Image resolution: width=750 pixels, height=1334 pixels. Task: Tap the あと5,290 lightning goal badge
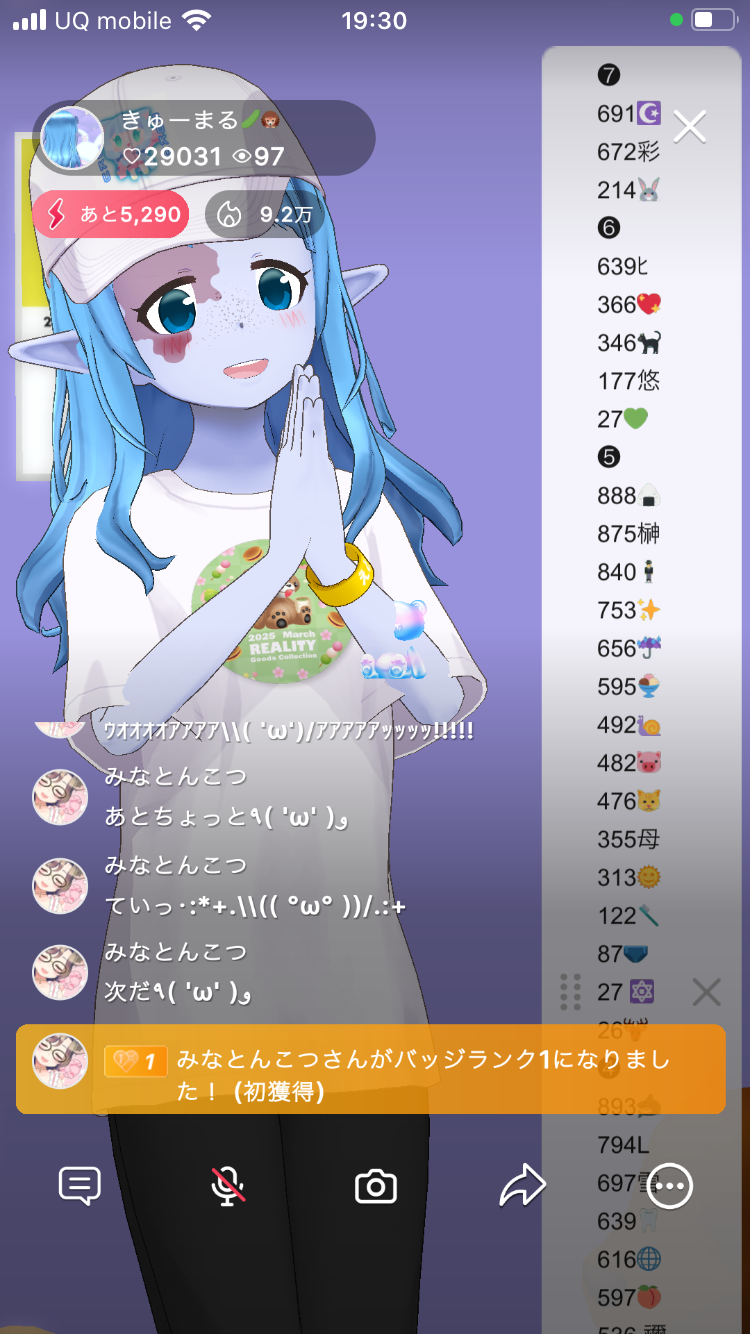pyautogui.click(x=110, y=214)
